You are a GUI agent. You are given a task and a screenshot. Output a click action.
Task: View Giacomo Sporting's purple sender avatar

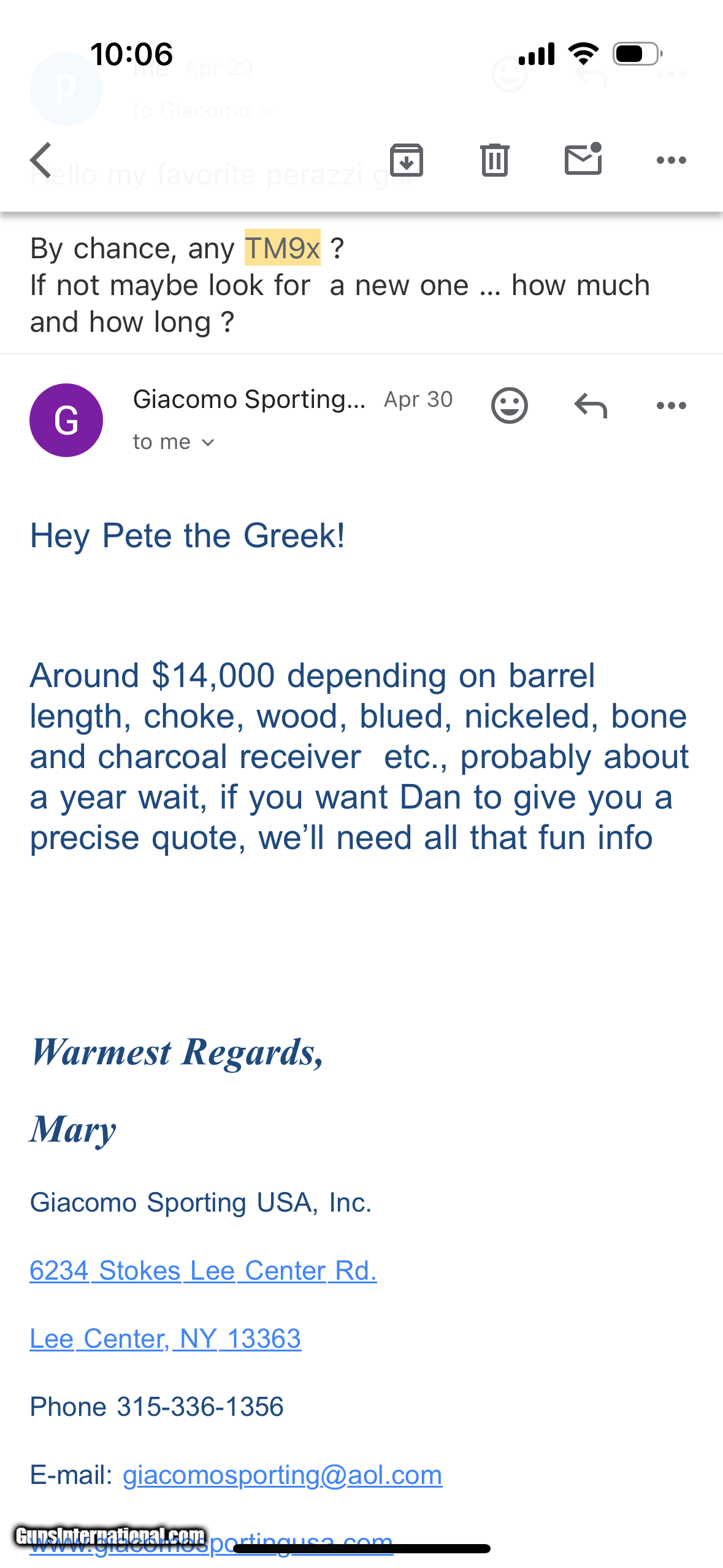point(66,420)
